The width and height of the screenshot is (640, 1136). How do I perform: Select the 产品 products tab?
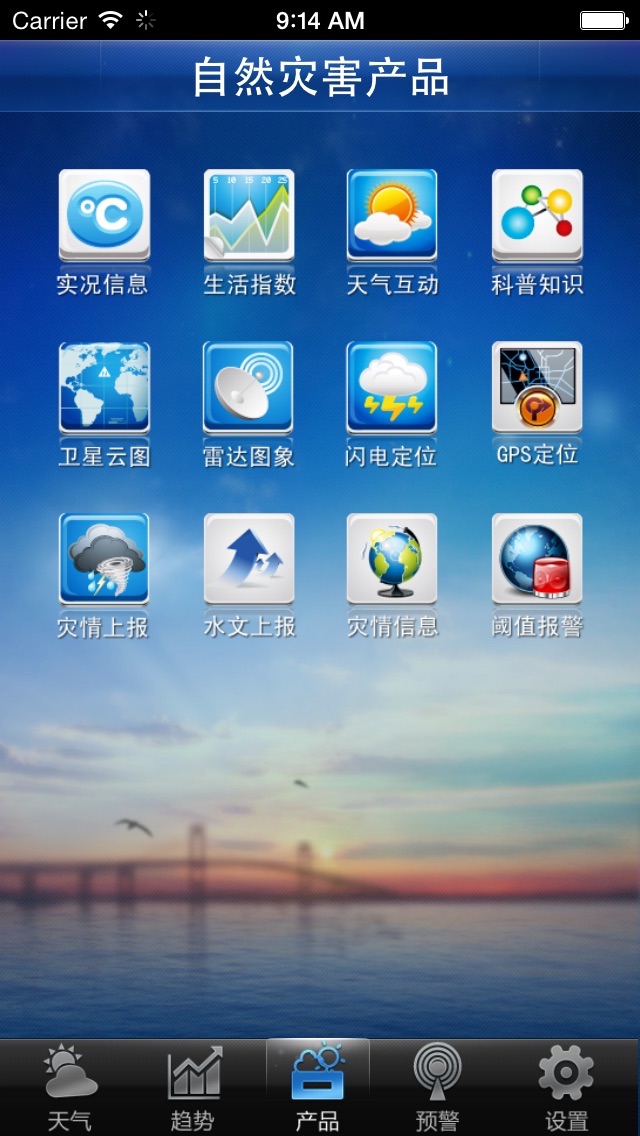318,1087
